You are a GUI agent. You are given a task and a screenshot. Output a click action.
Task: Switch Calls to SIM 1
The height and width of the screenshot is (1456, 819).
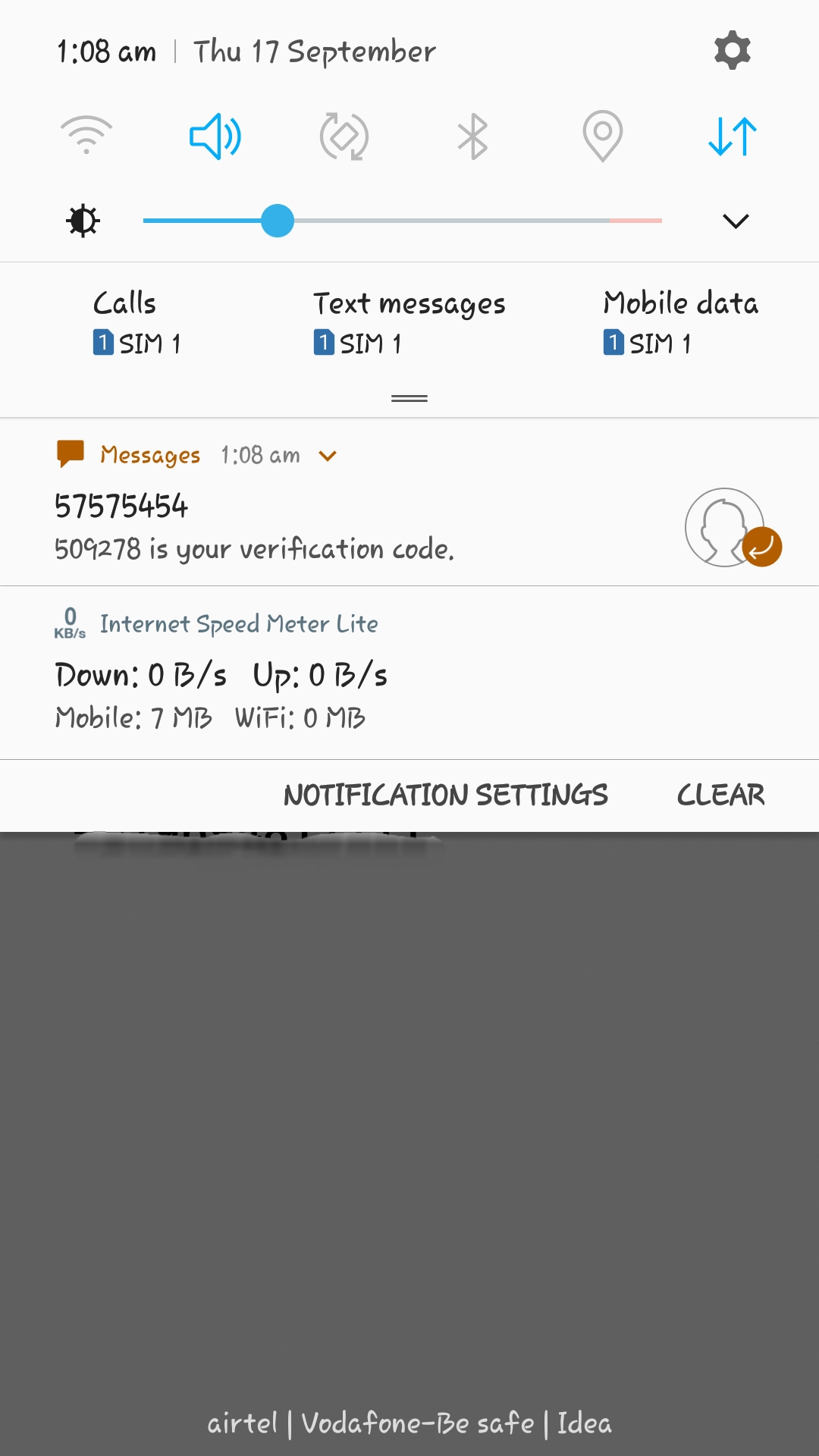(138, 343)
